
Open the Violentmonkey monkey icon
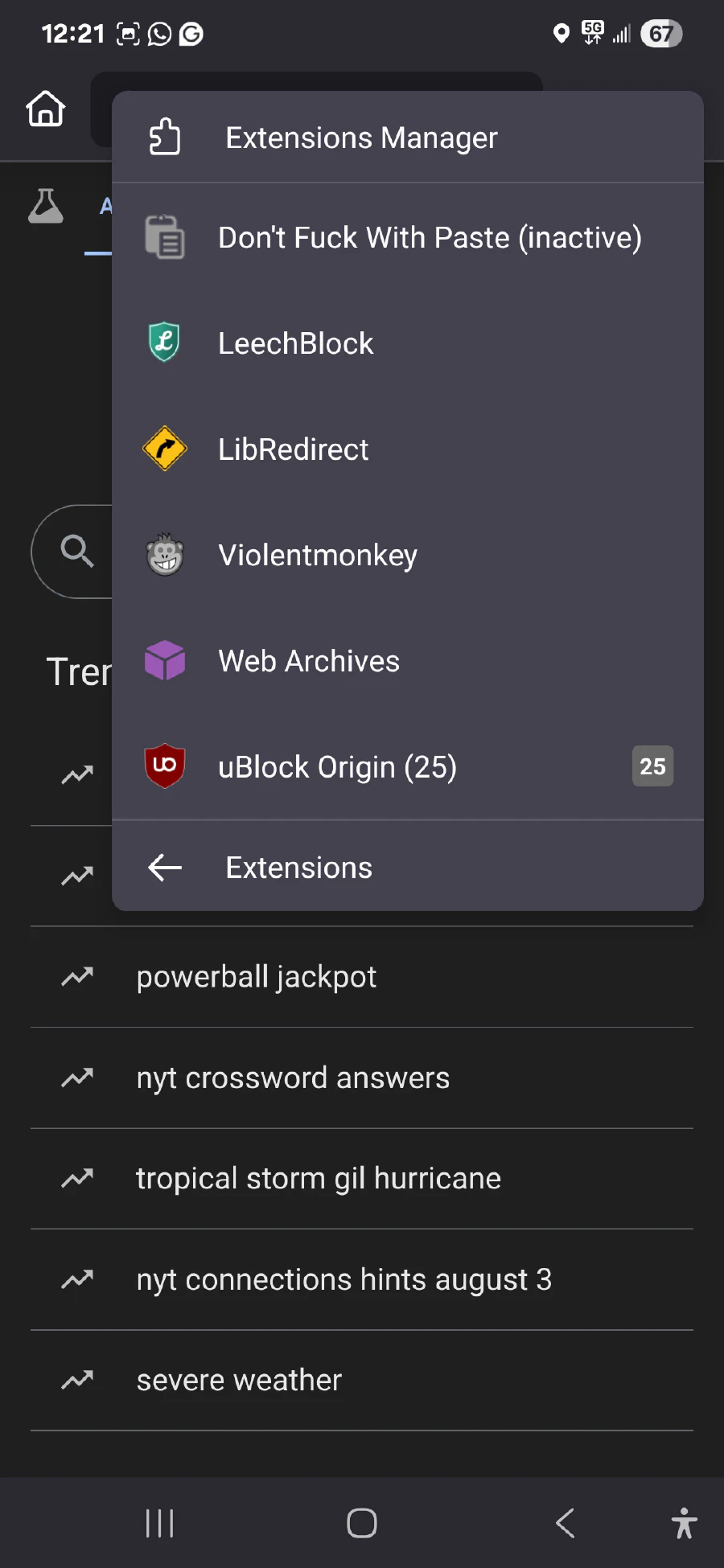click(x=164, y=554)
